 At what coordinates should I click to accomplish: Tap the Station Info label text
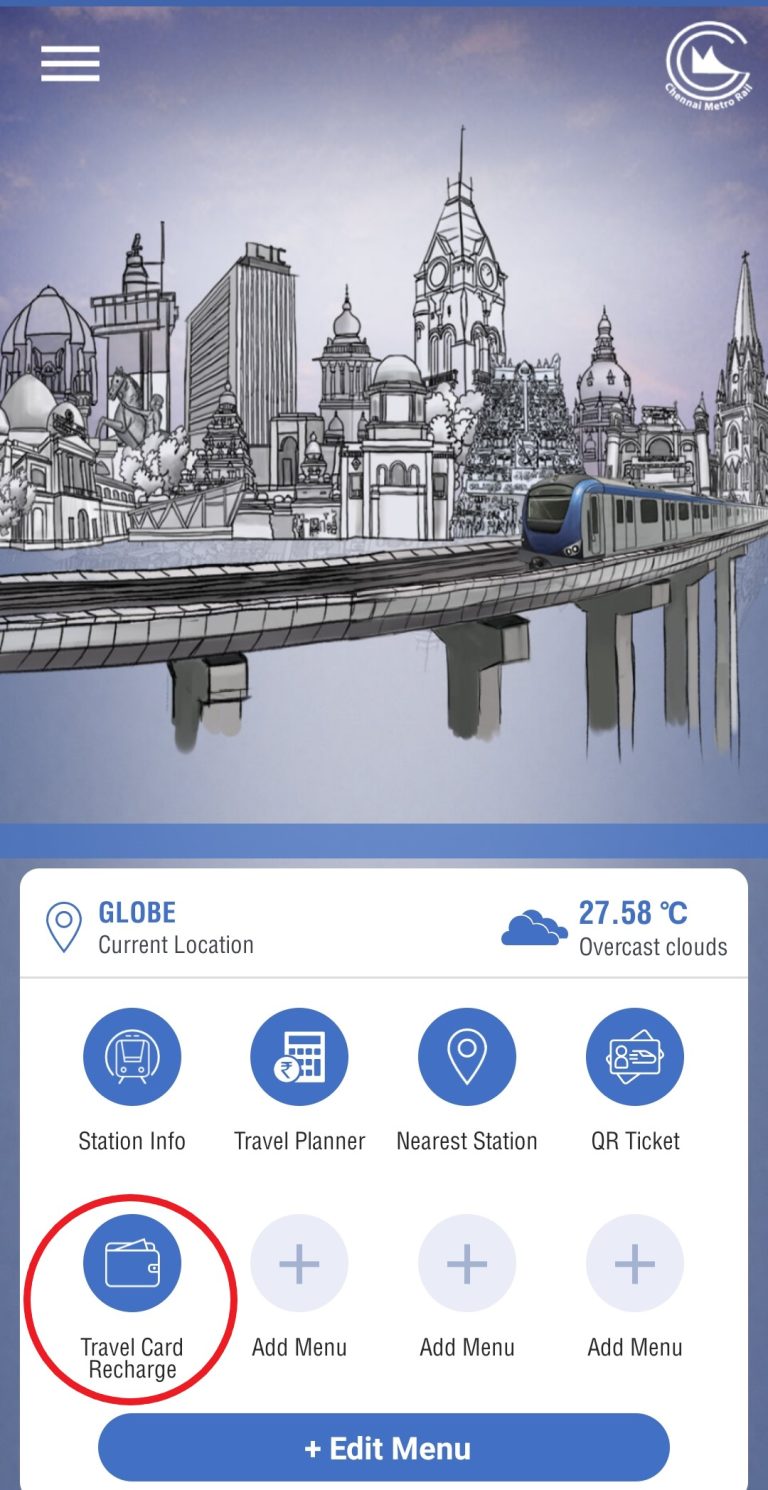131,1140
